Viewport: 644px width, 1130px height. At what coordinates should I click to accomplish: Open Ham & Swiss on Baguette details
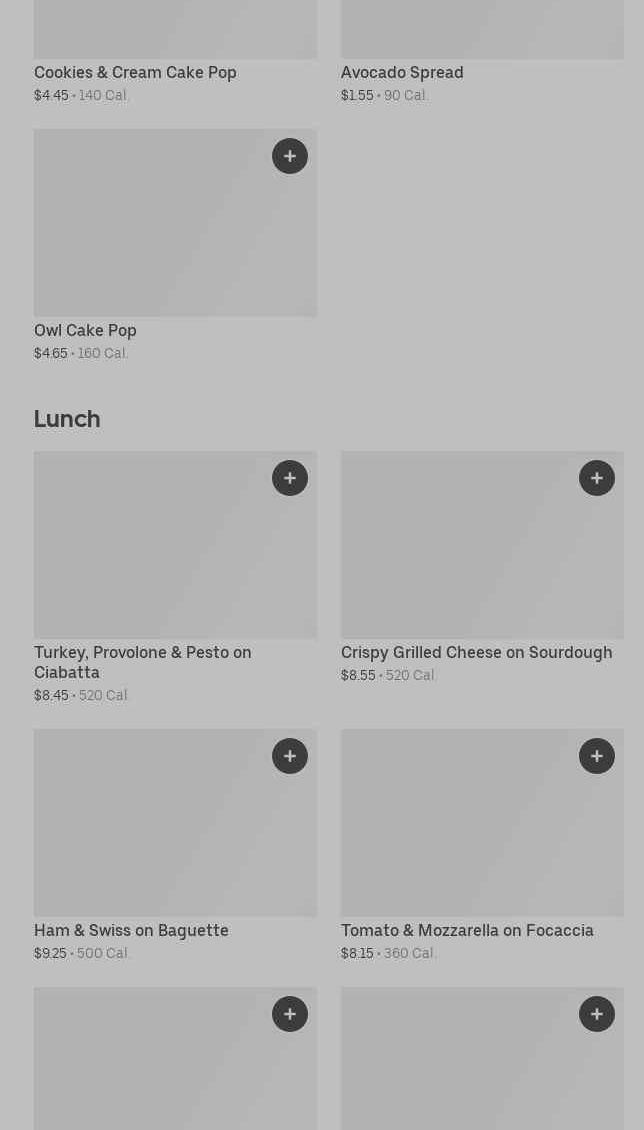pyautogui.click(x=131, y=930)
